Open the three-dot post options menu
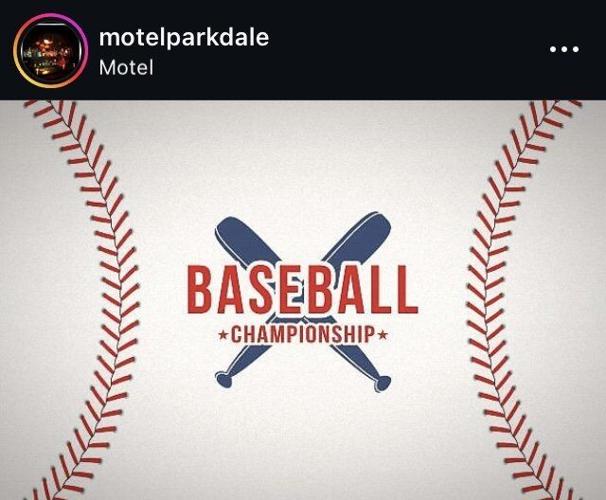This screenshot has height=500, width=606. pyautogui.click(x=565, y=50)
